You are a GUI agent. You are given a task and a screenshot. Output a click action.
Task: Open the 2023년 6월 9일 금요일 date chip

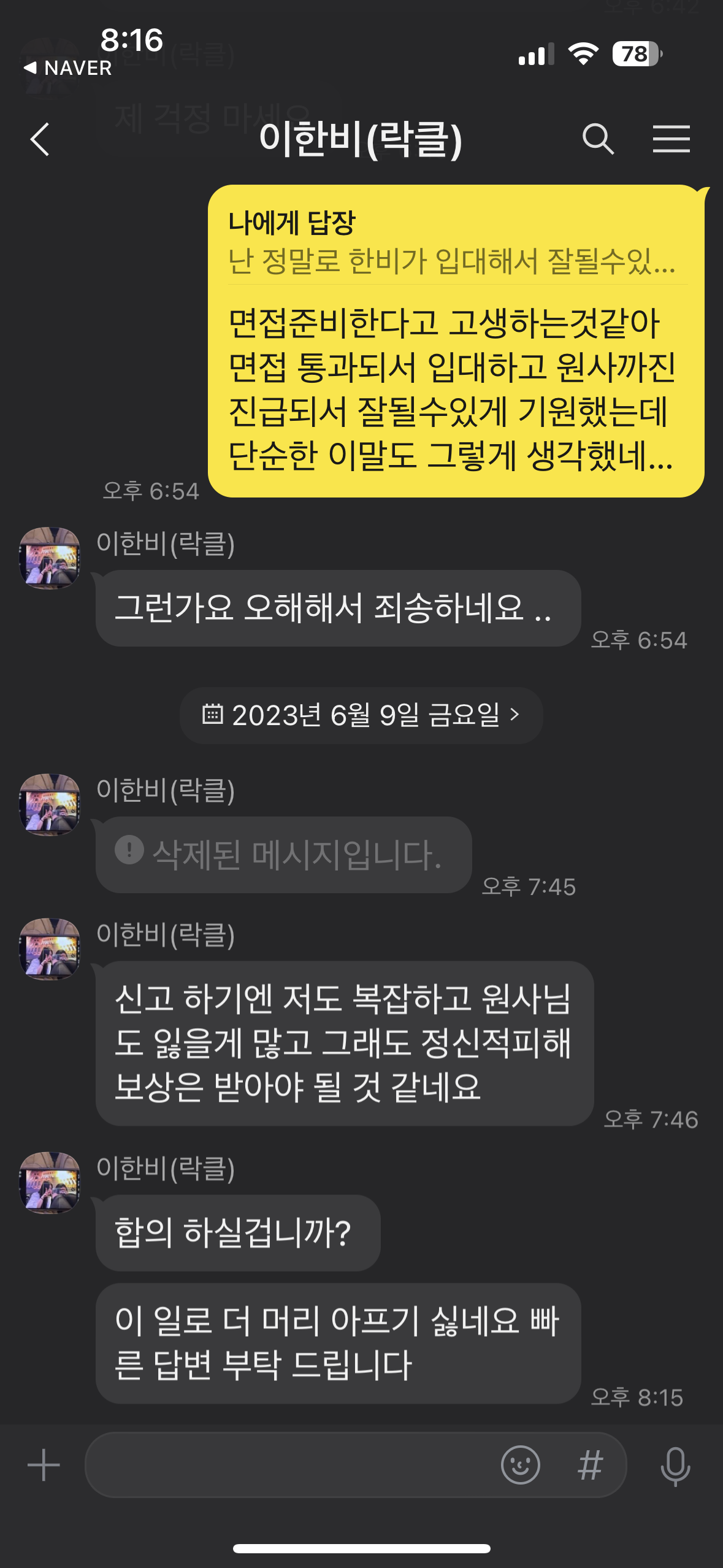click(361, 715)
